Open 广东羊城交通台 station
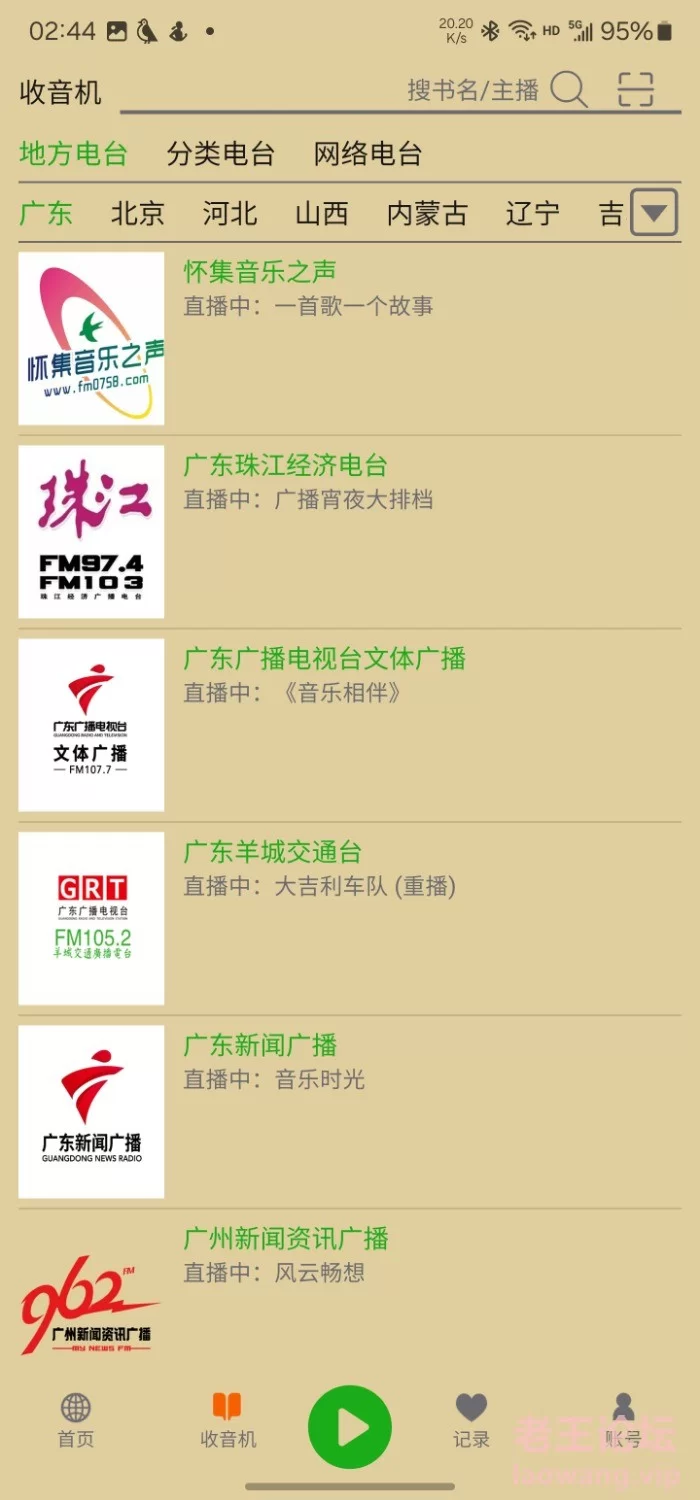This screenshot has width=700, height=1500. [350, 919]
